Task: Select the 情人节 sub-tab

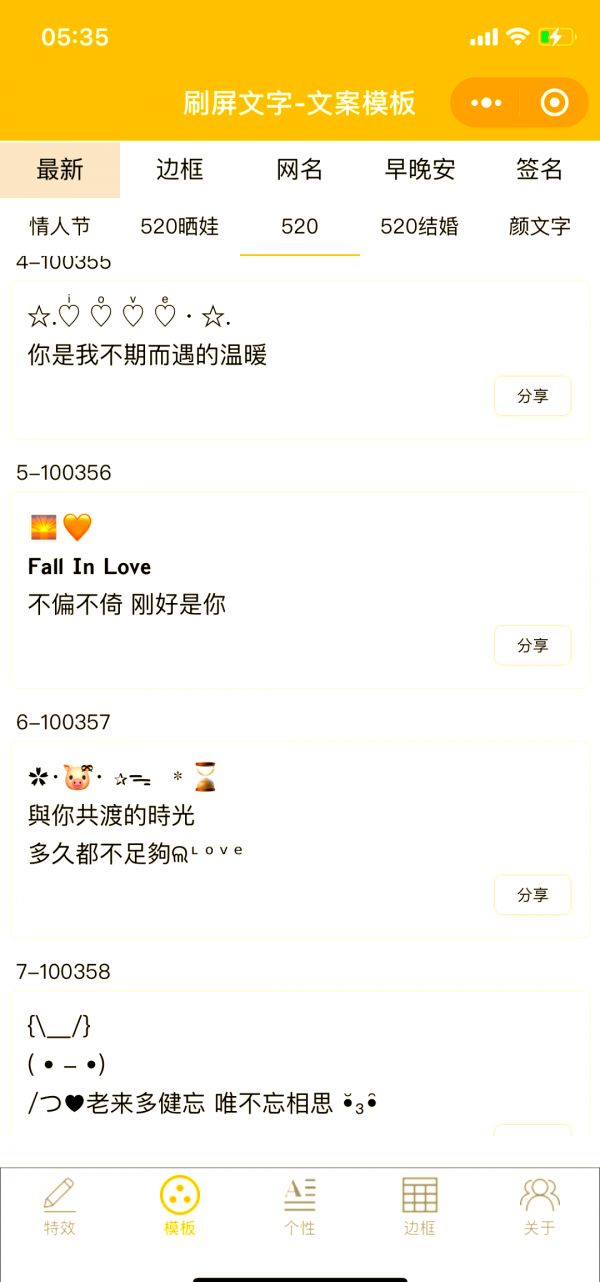Action: [x=60, y=227]
